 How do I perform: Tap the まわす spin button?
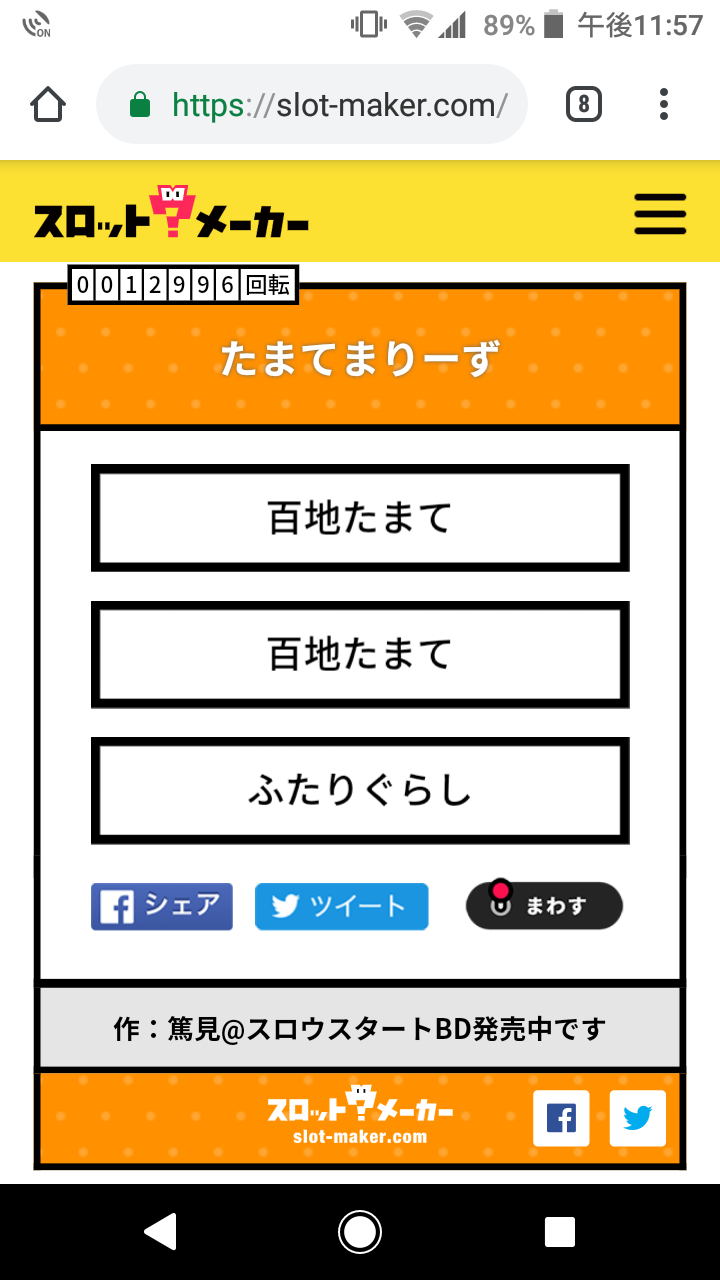(x=544, y=906)
